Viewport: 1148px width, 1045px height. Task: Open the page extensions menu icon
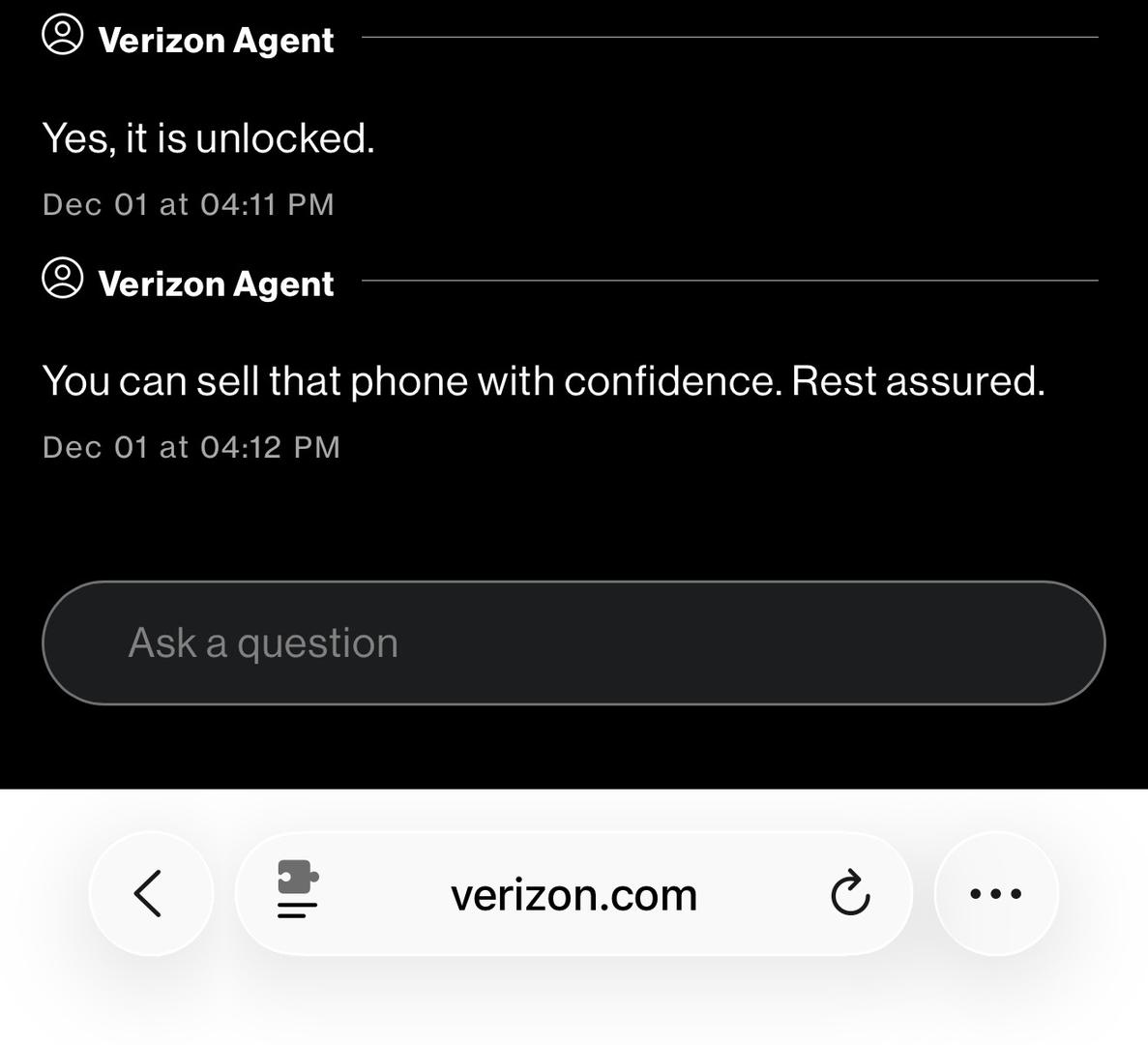(x=298, y=889)
